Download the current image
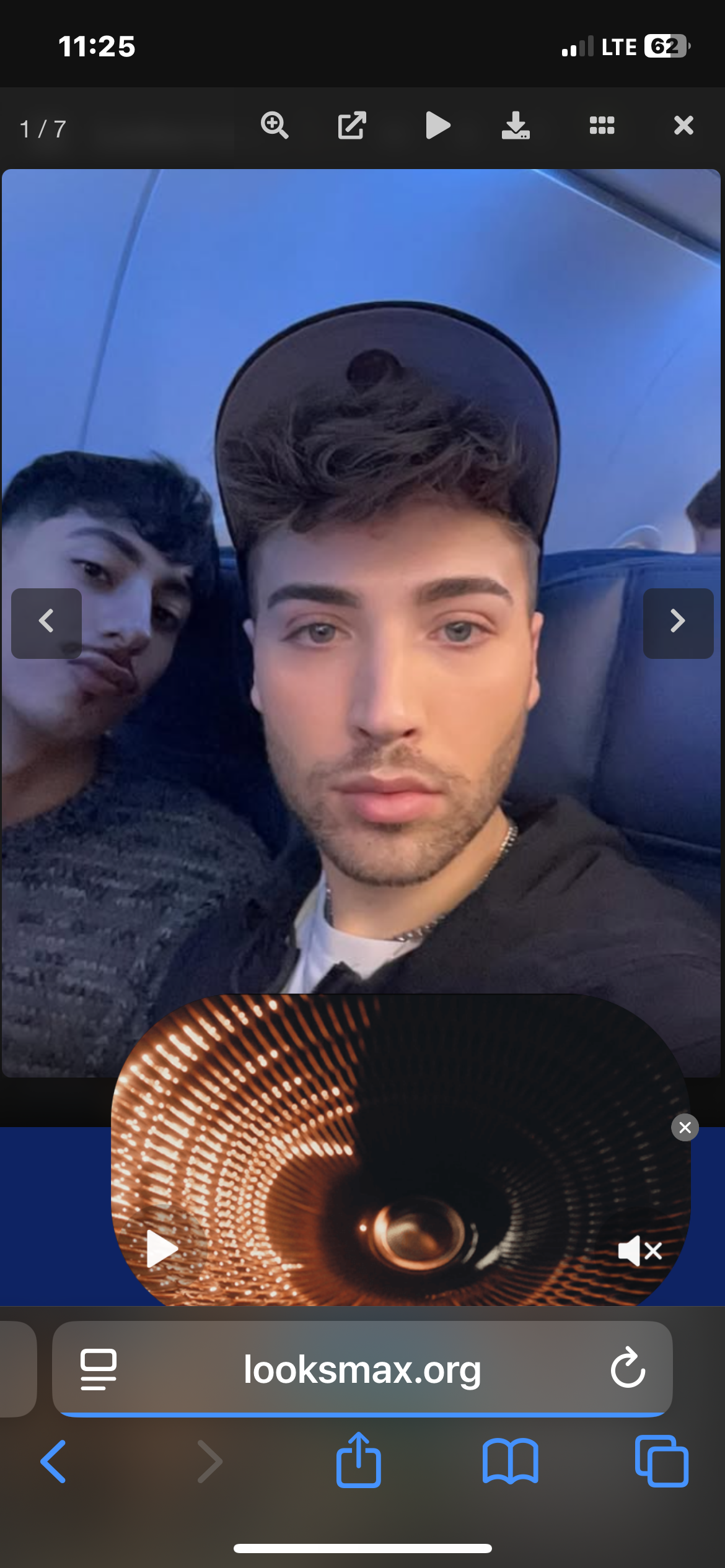The height and width of the screenshot is (1568, 725). click(x=516, y=126)
